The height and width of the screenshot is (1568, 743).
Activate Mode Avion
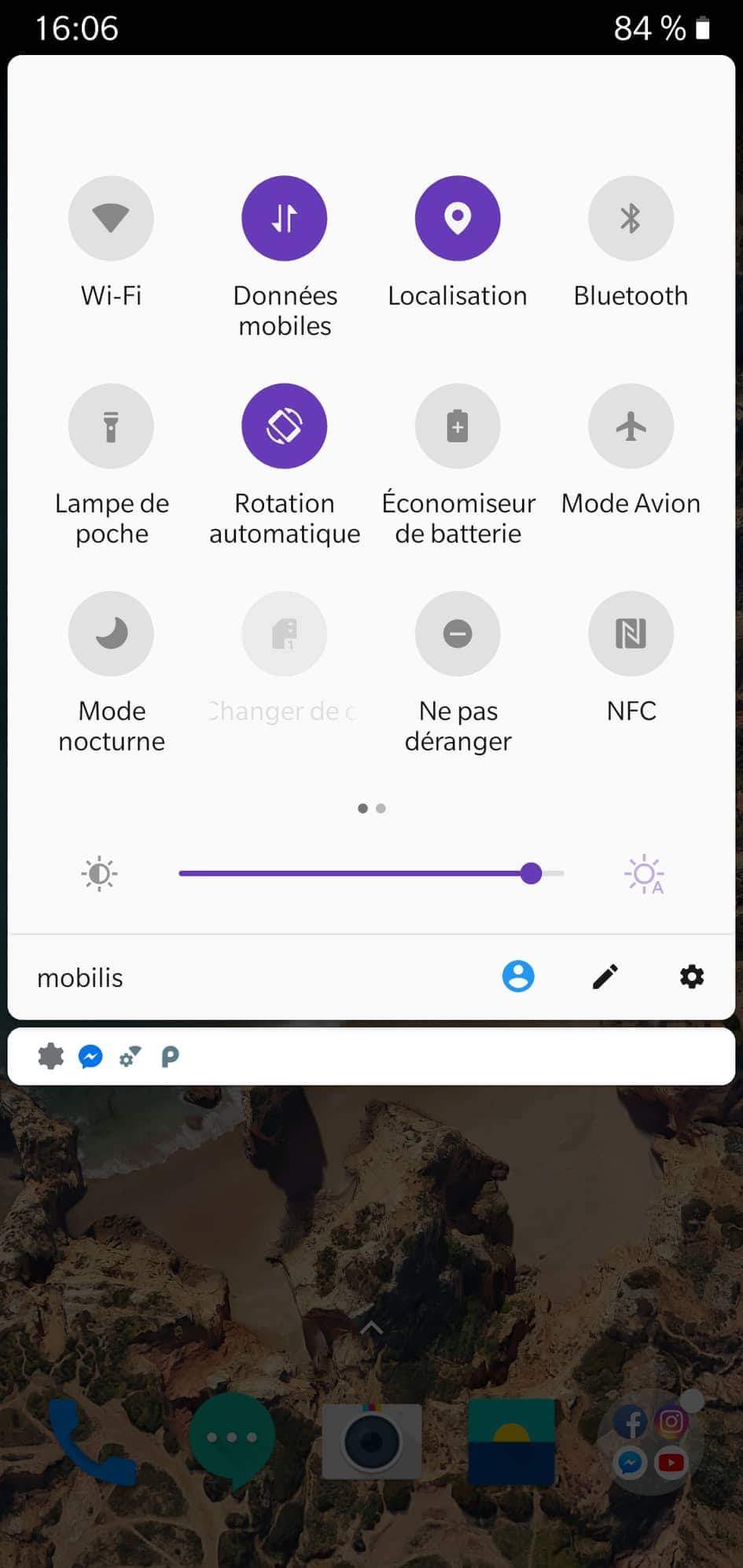coord(631,426)
